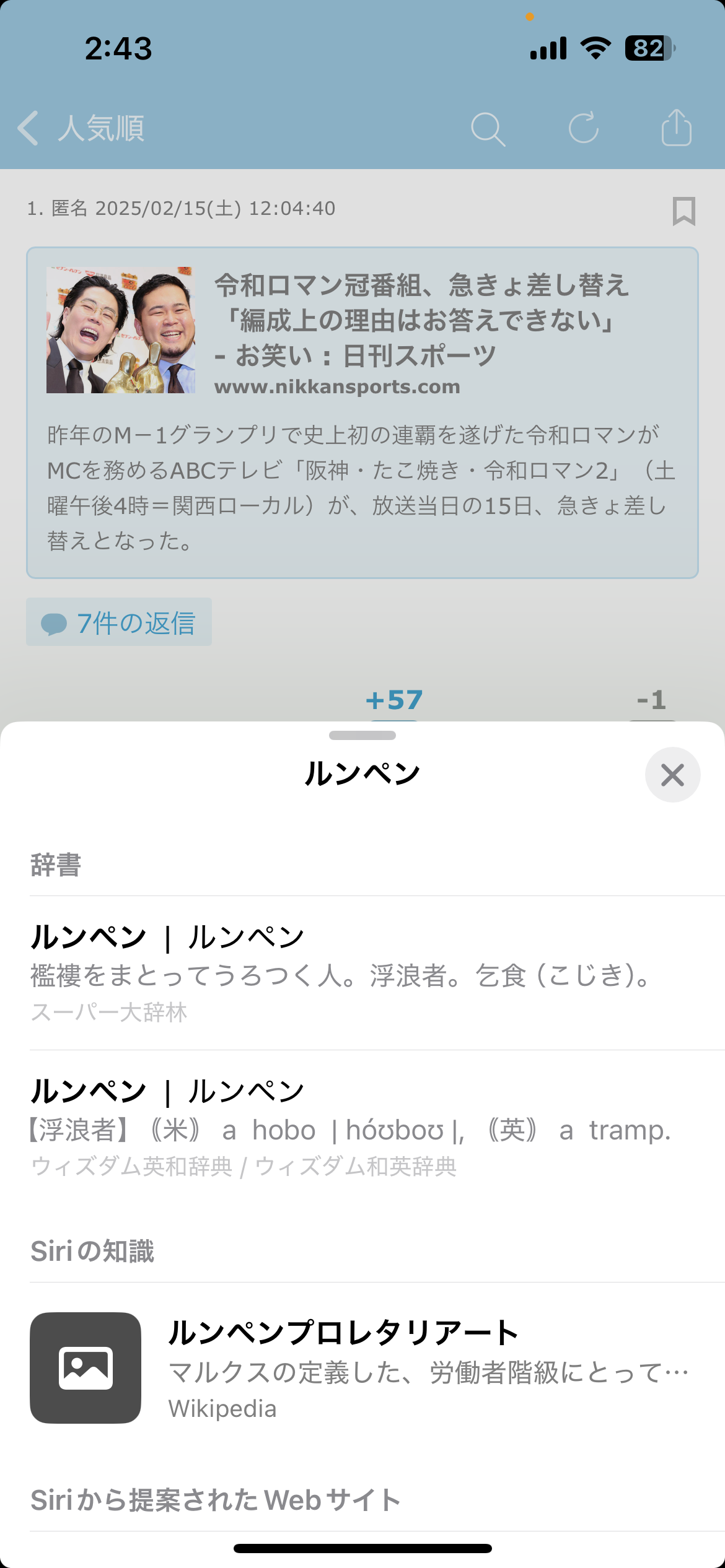The image size is (725, 1568).
Task: Open search with the magnifier icon
Action: click(x=488, y=129)
